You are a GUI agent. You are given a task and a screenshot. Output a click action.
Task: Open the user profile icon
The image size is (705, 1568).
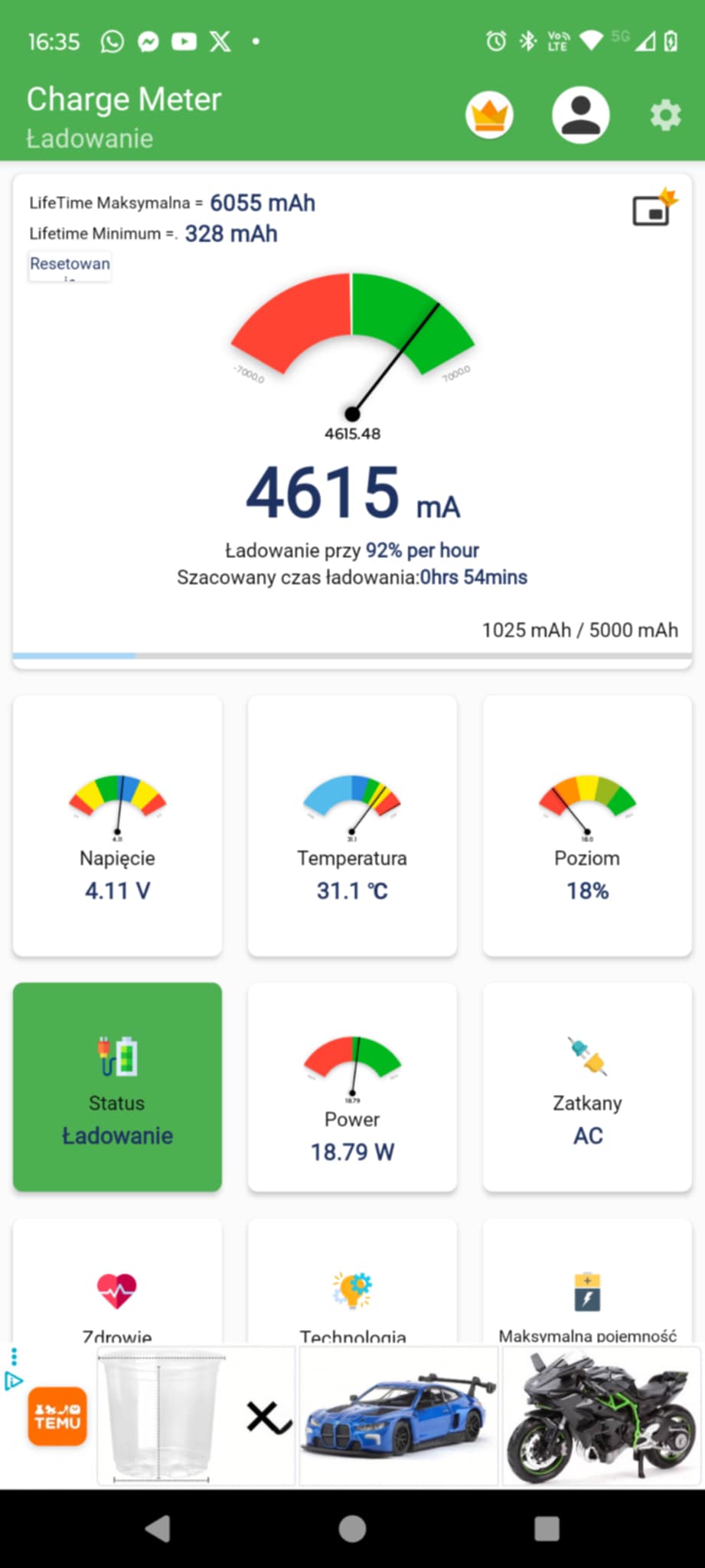coord(581,115)
